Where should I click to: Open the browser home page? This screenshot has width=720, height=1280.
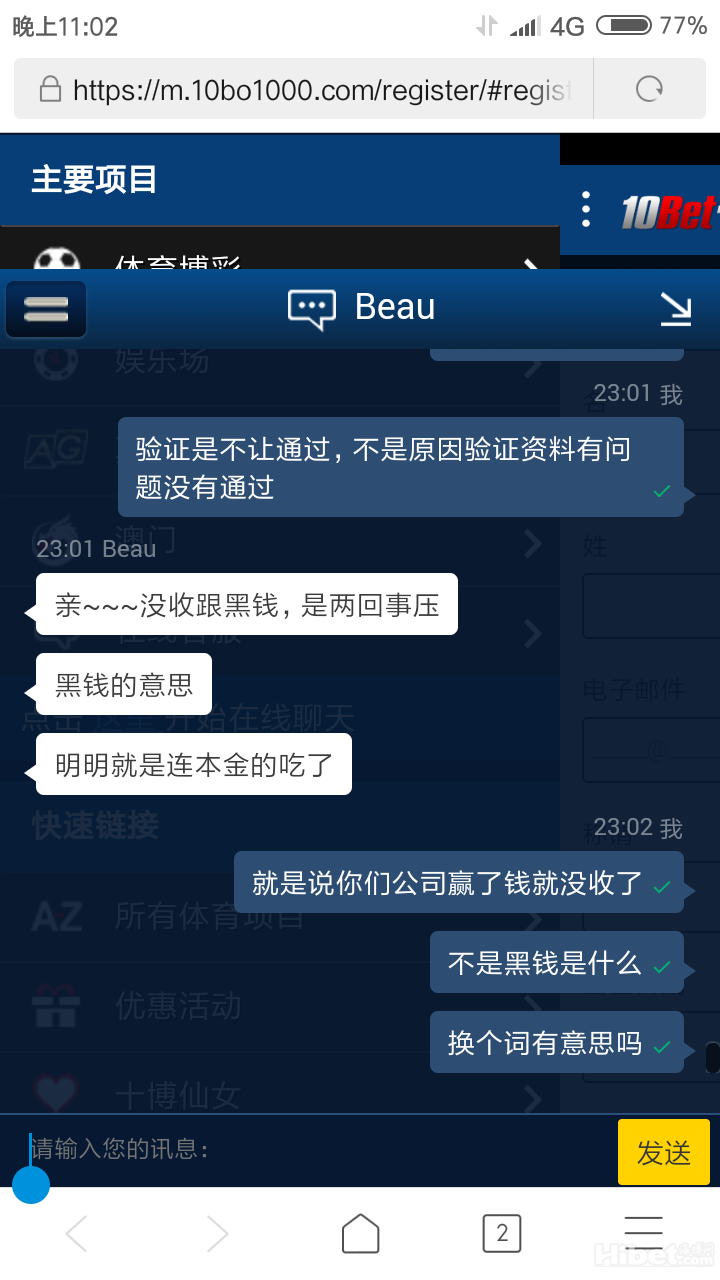360,1234
